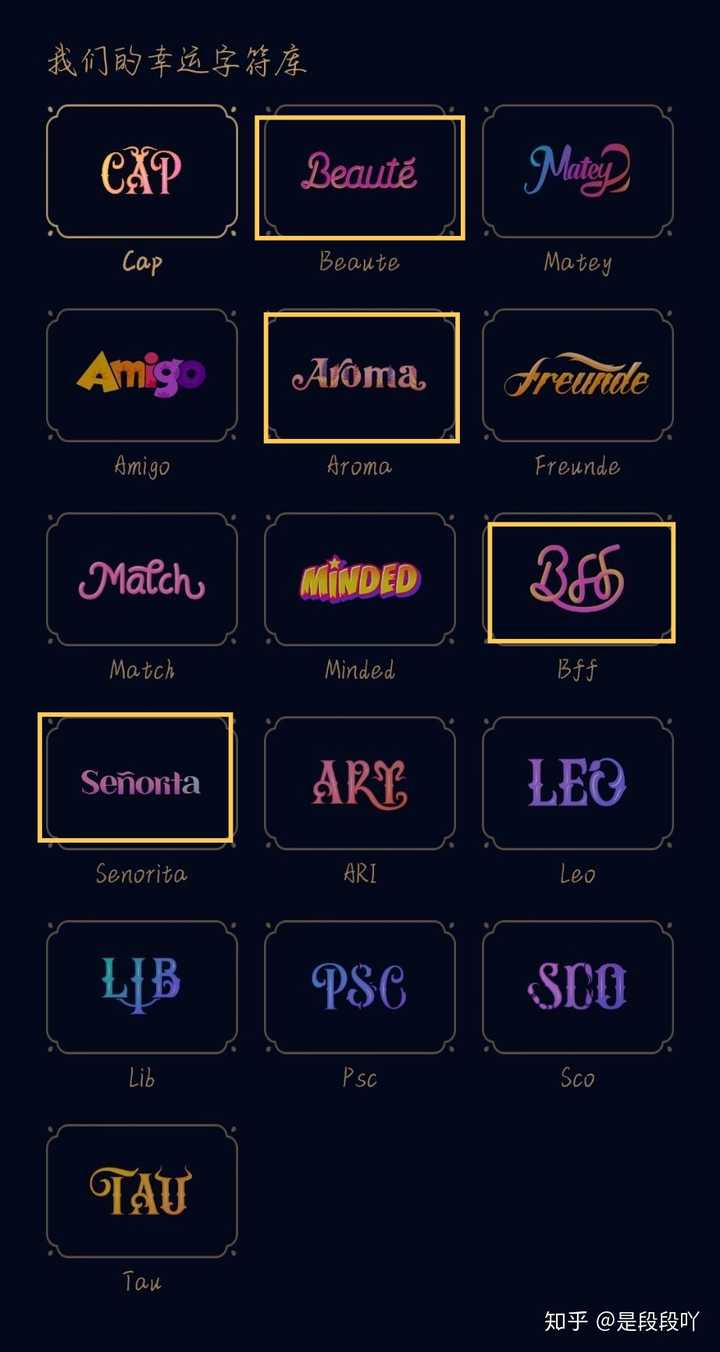The image size is (720, 1352).
Task: Open the Lib font tile
Action: tap(142, 987)
